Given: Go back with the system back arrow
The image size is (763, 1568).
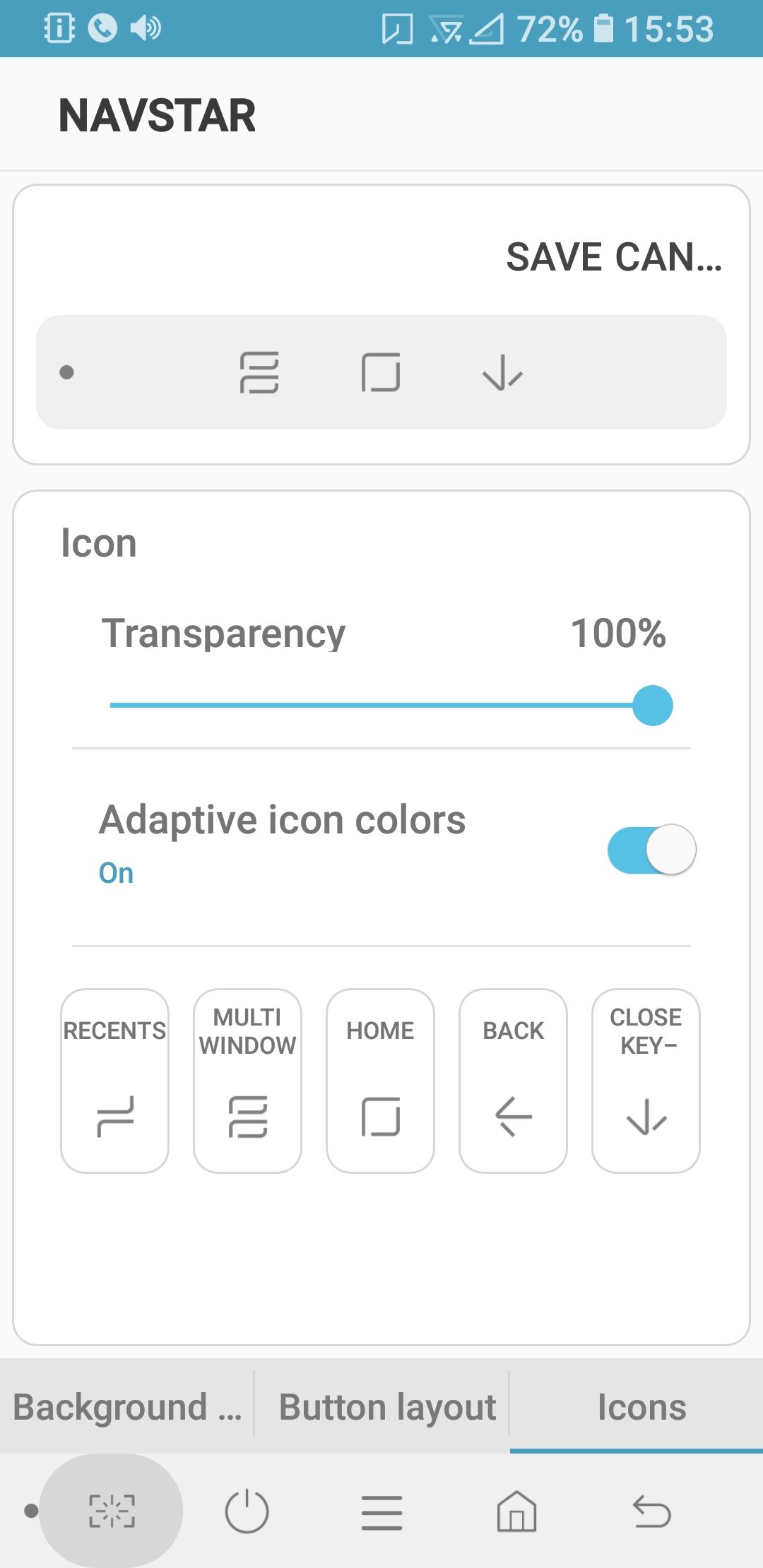Looking at the screenshot, I should [x=651, y=1511].
